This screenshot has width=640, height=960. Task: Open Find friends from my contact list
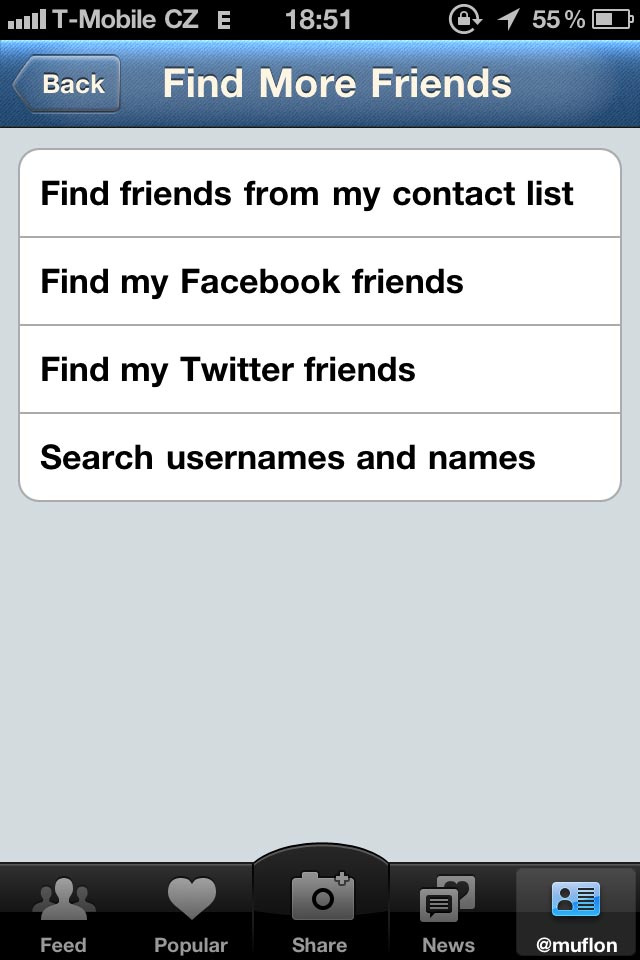(x=320, y=194)
